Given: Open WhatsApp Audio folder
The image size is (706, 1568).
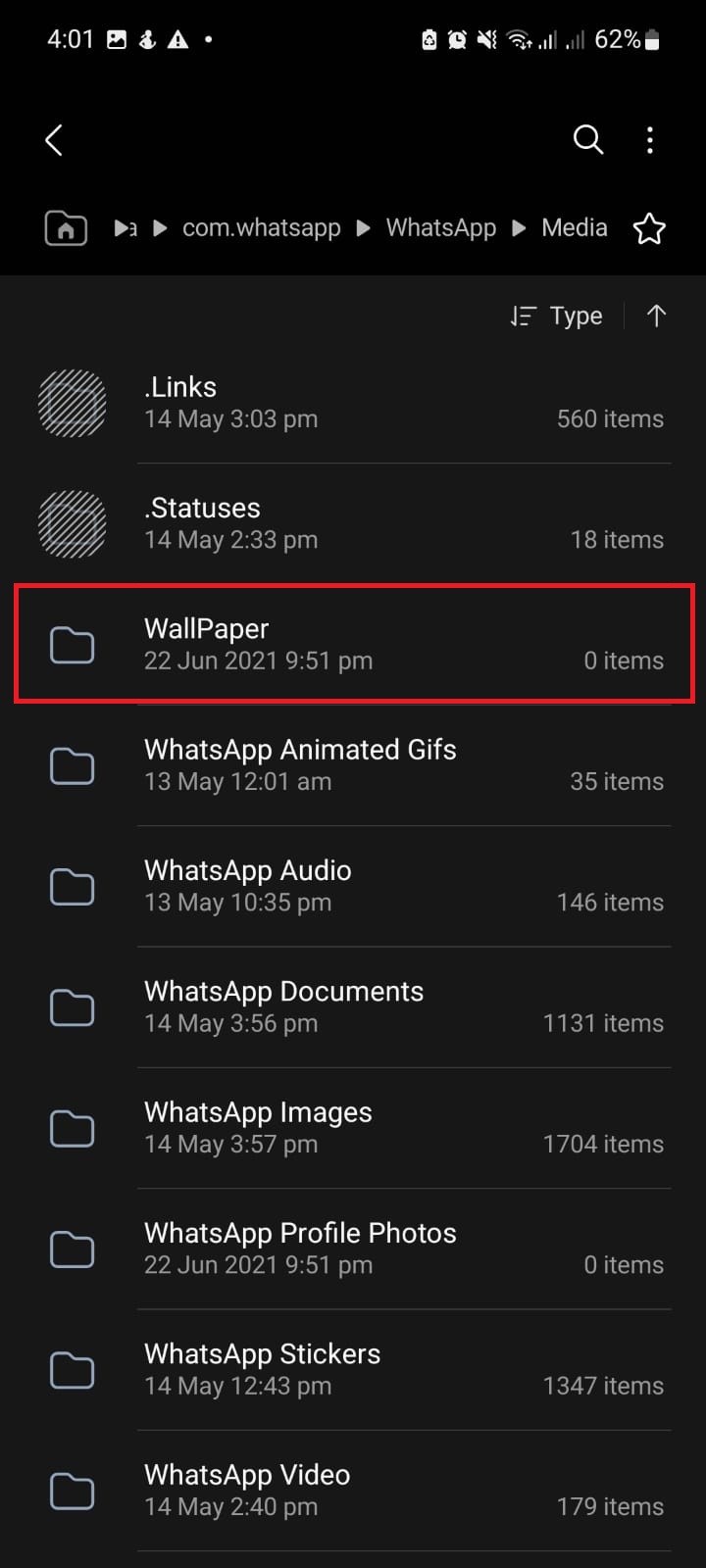Looking at the screenshot, I should pos(353,886).
